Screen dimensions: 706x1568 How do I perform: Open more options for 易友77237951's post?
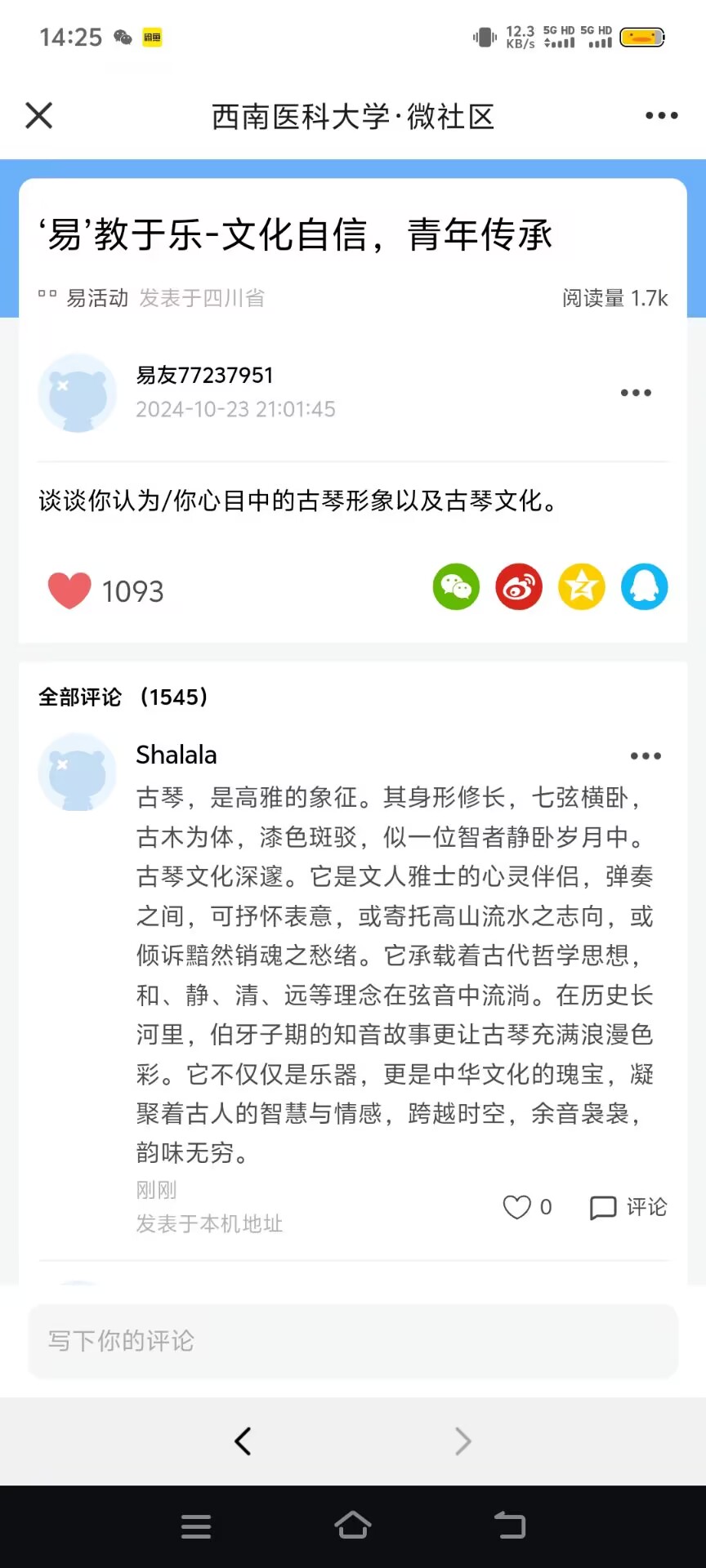click(x=635, y=393)
